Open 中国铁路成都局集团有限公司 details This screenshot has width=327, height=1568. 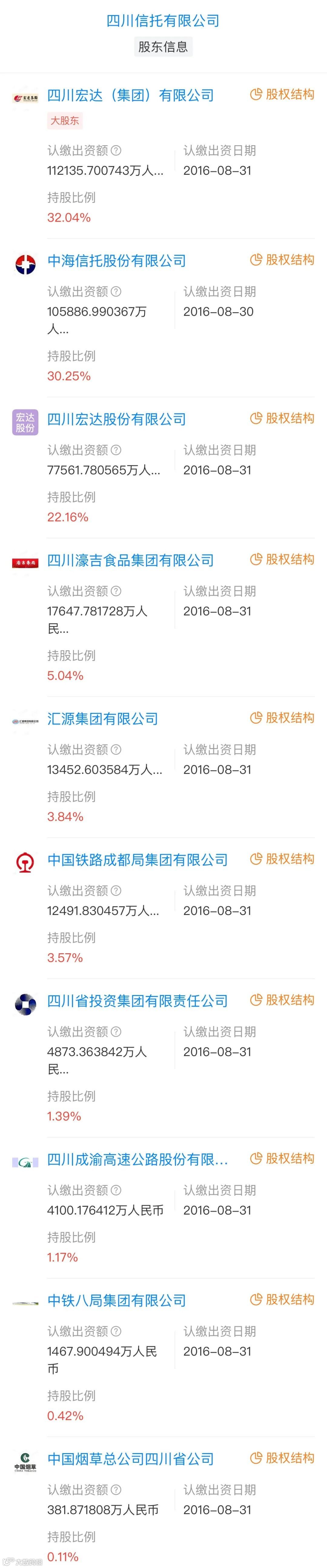point(137,860)
